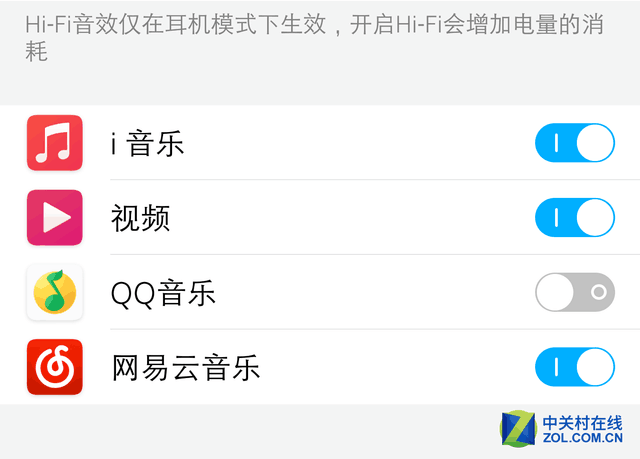Screen dimensions: 640x459
Task: Turn off Hi-Fi for i 音乐
Action: click(575, 143)
